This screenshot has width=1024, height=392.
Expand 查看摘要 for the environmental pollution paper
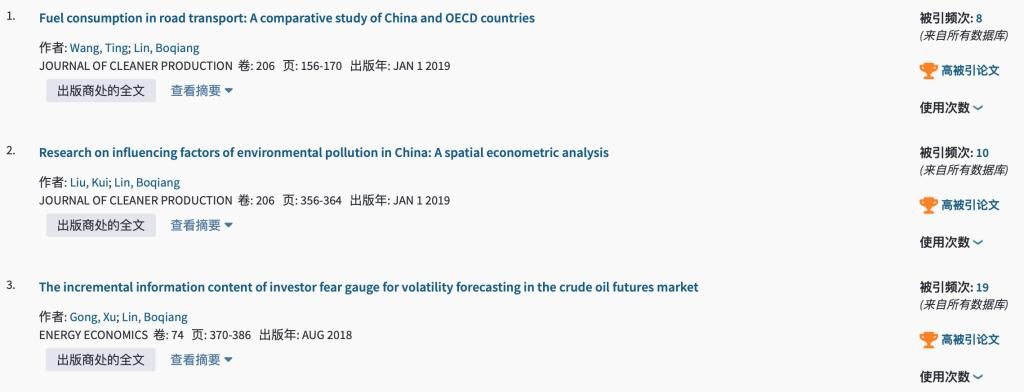202,225
